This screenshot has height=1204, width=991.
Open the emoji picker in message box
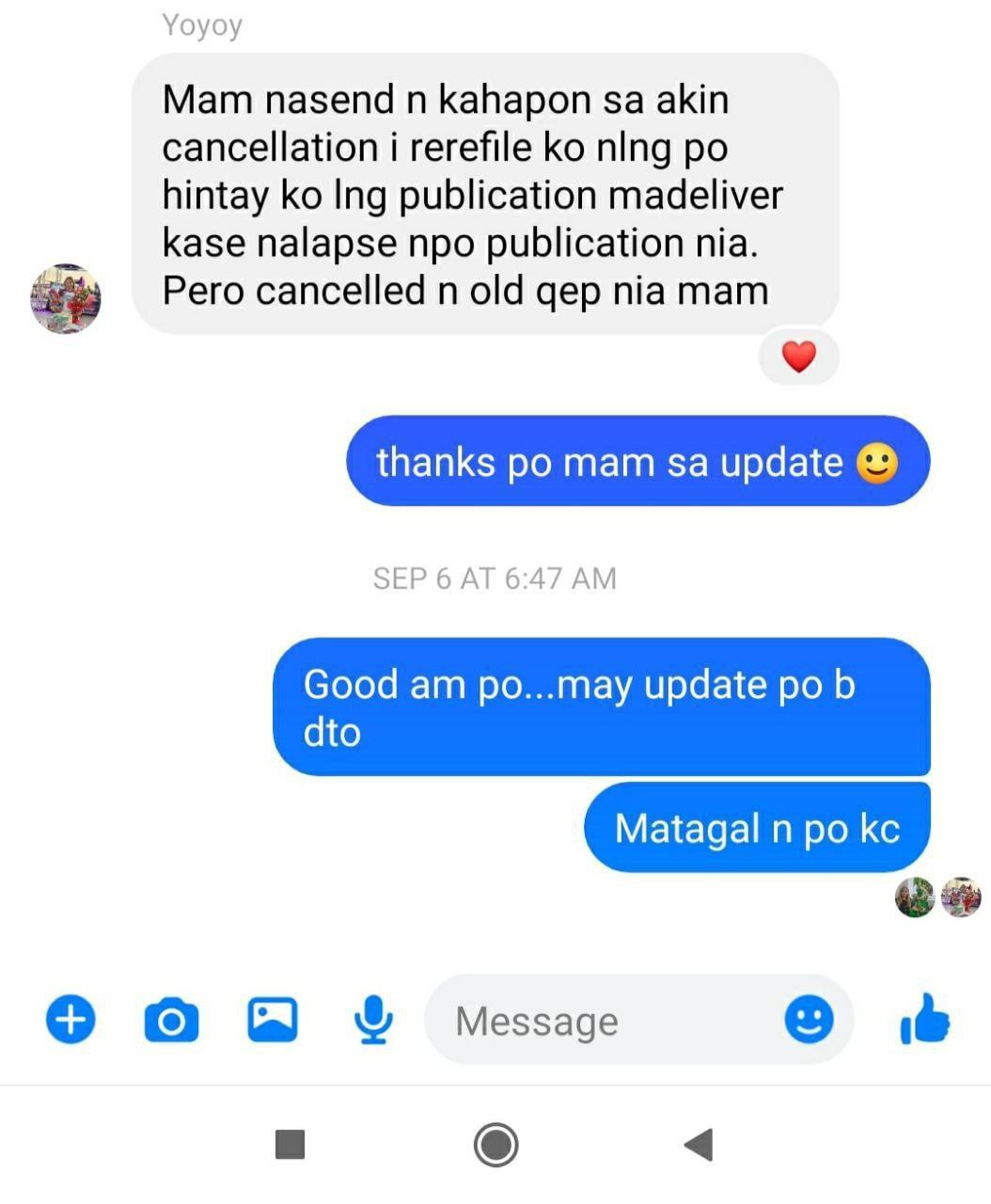tap(809, 1020)
